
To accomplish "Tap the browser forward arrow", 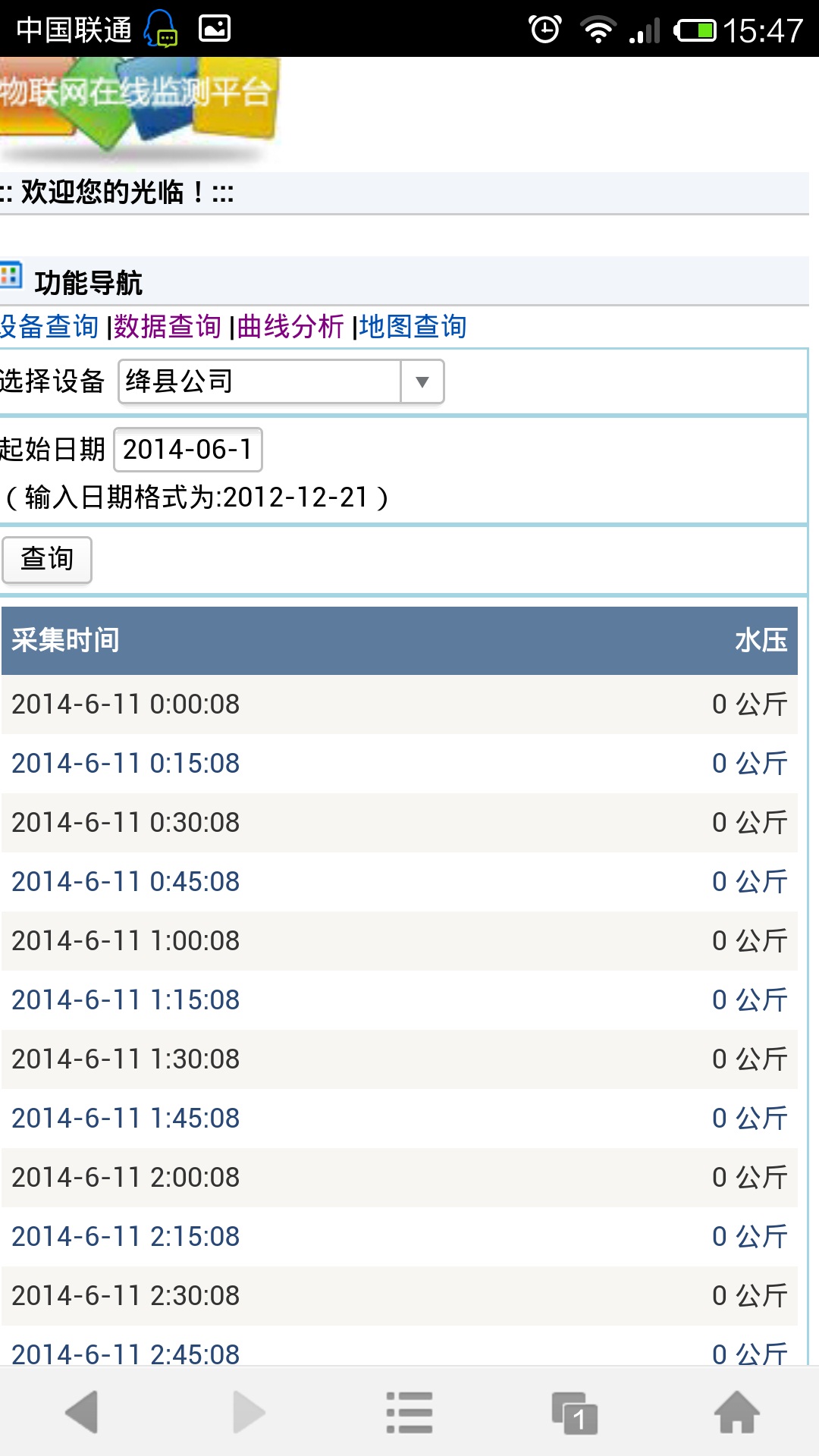I will (249, 1412).
